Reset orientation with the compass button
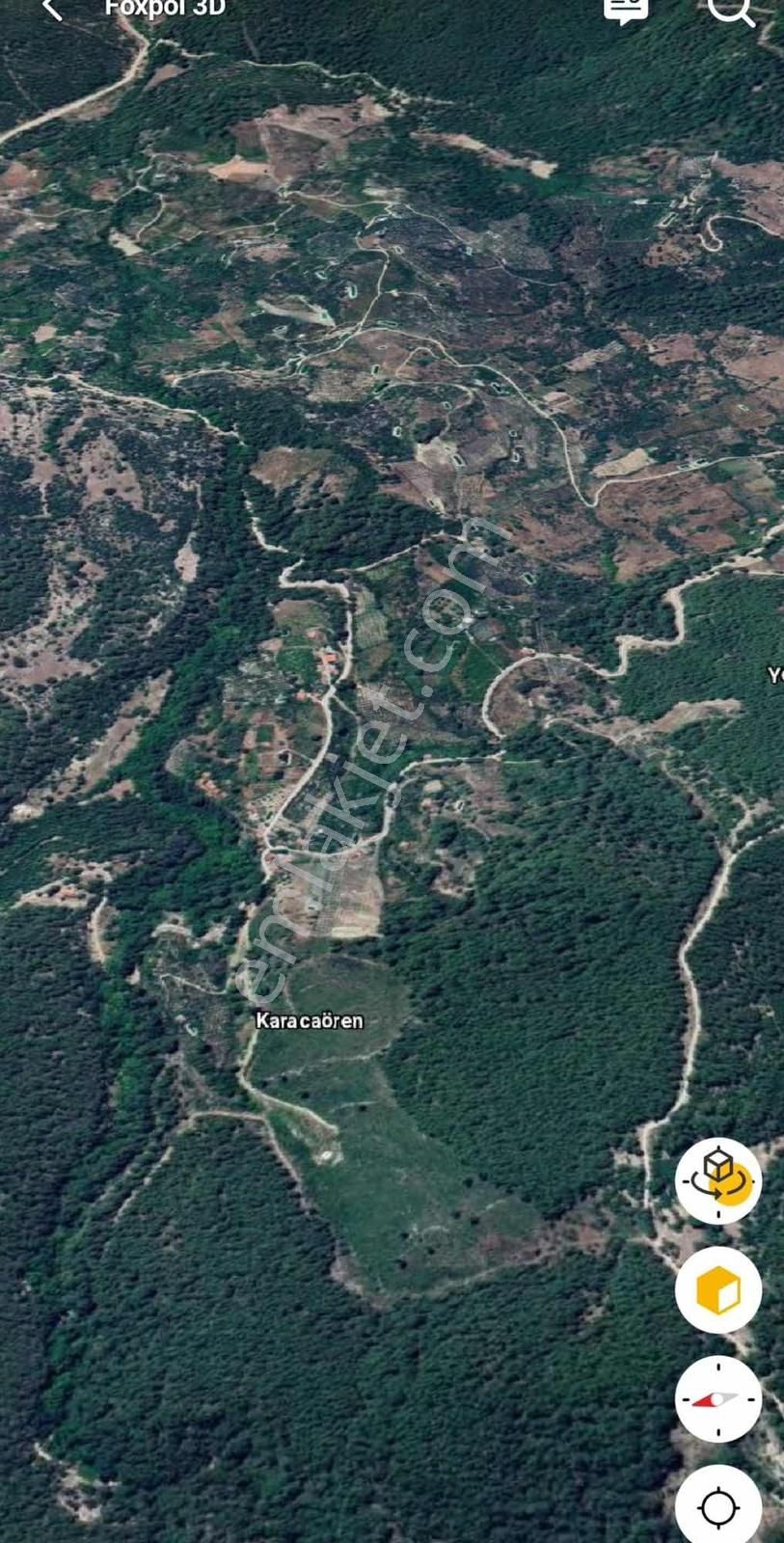This screenshot has height=1543, width=784. (x=718, y=1398)
